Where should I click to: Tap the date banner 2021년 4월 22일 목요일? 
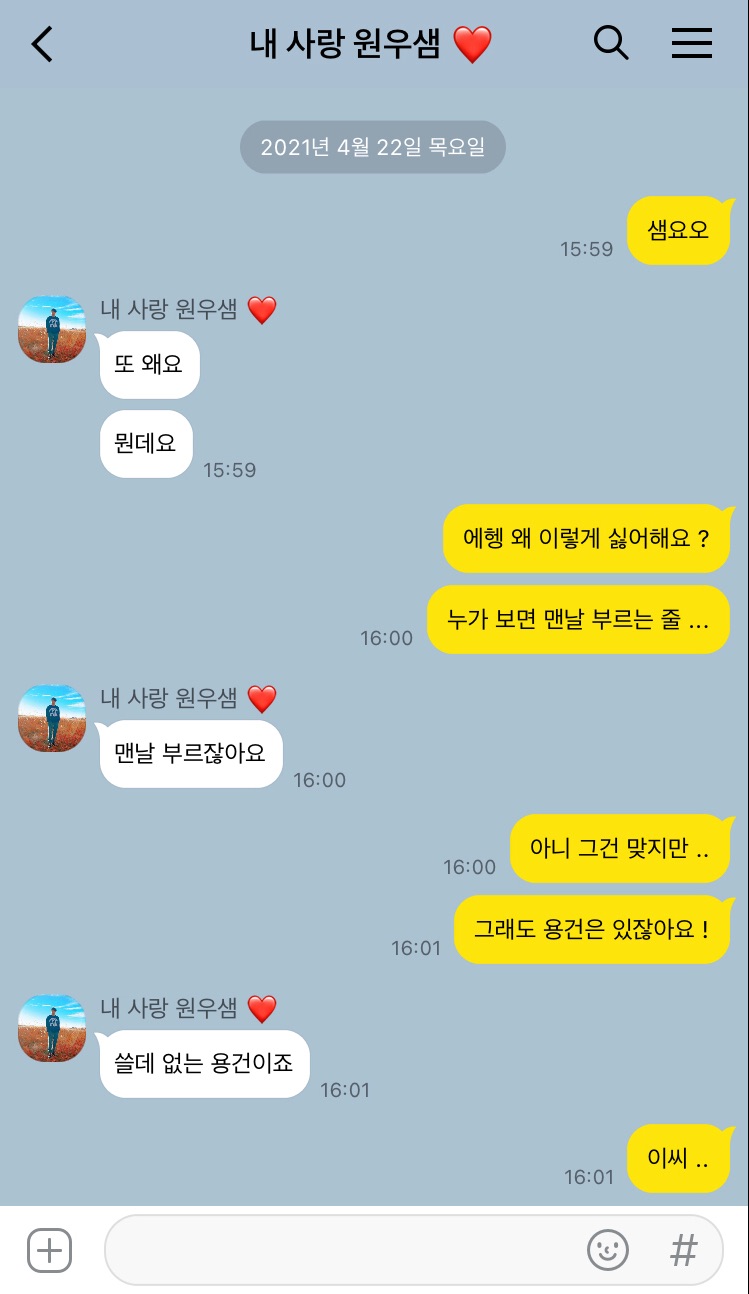coord(373,146)
